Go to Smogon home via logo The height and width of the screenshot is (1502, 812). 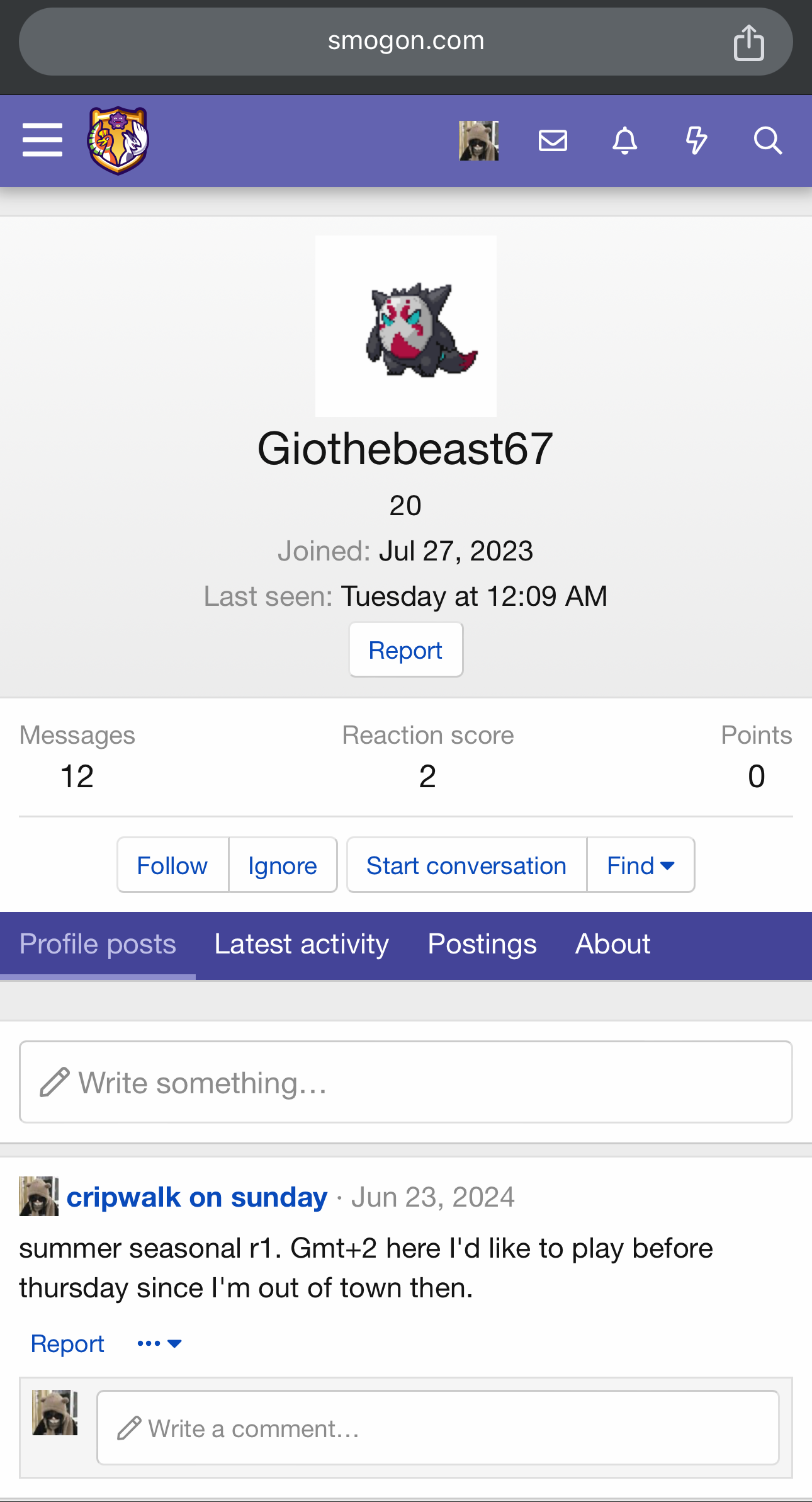pos(118,140)
